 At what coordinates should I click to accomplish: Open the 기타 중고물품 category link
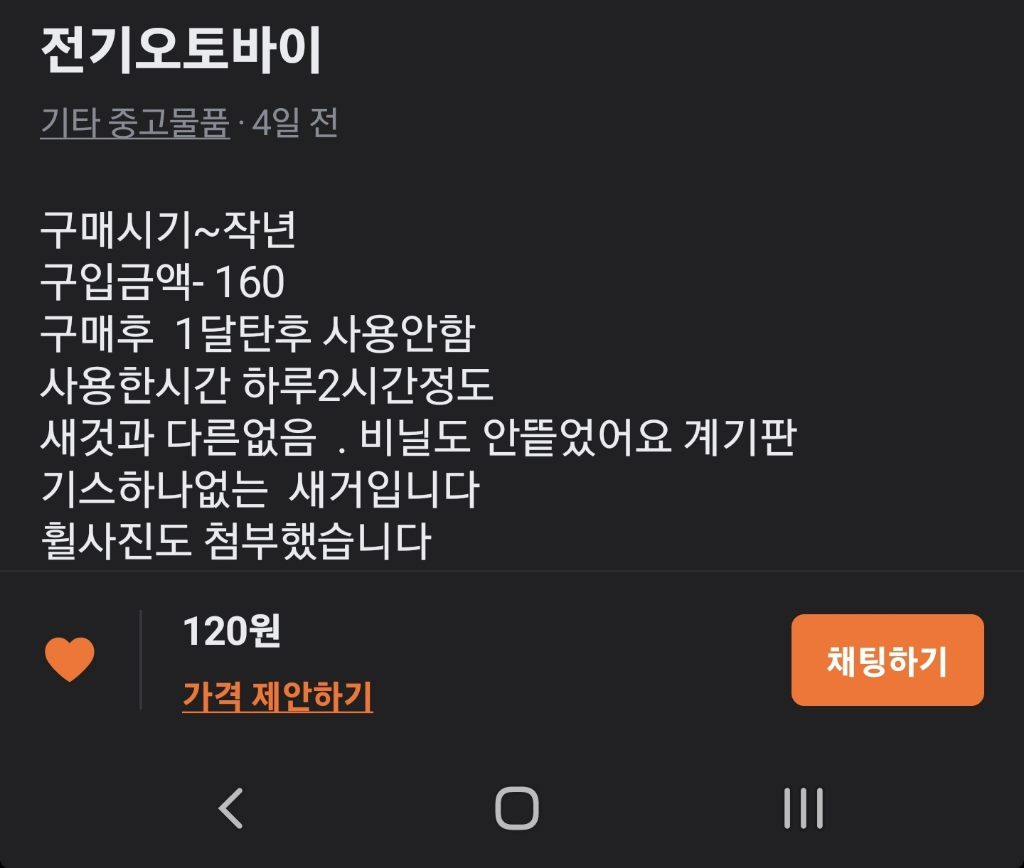coord(135,124)
